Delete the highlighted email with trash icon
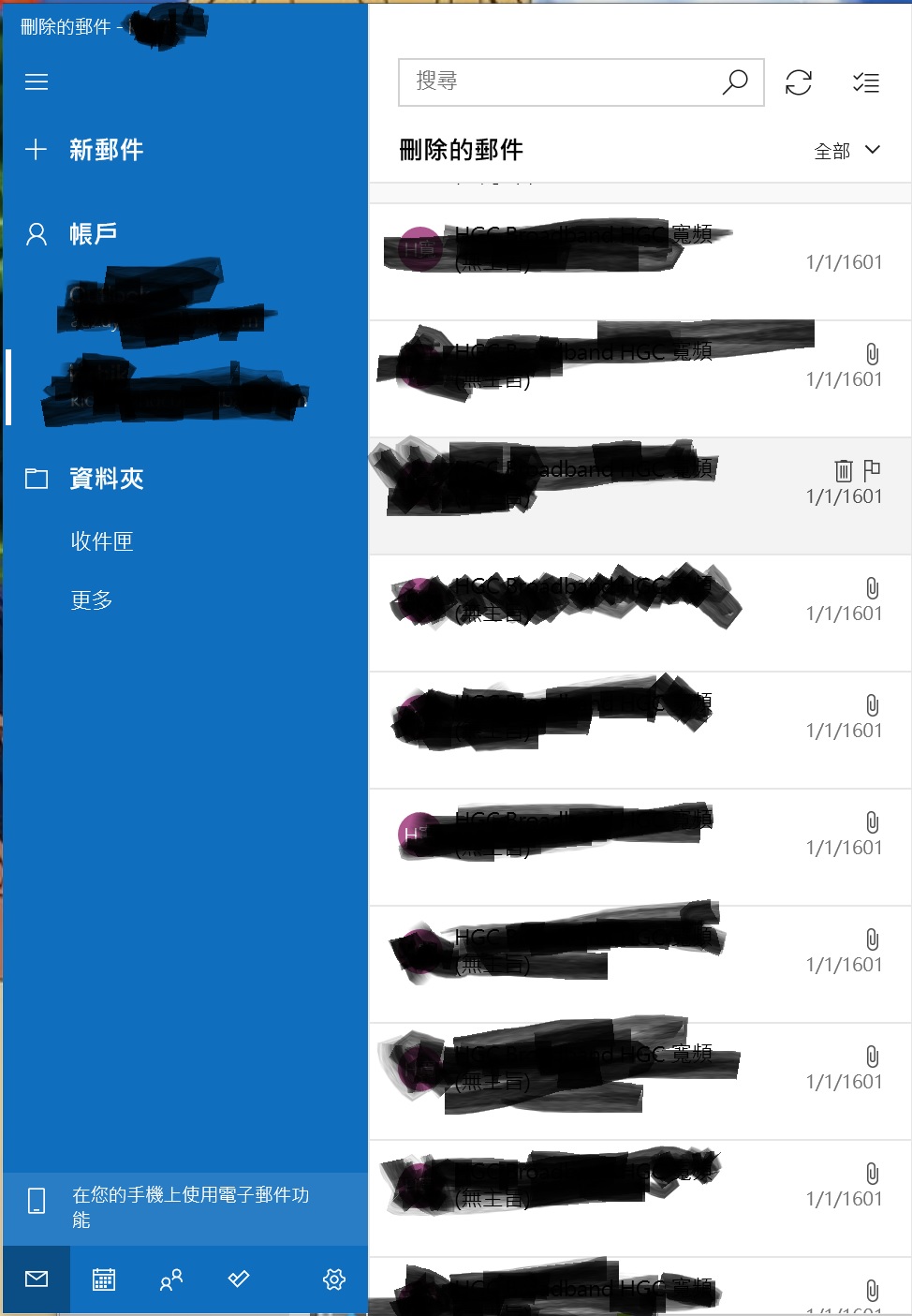 coord(844,469)
